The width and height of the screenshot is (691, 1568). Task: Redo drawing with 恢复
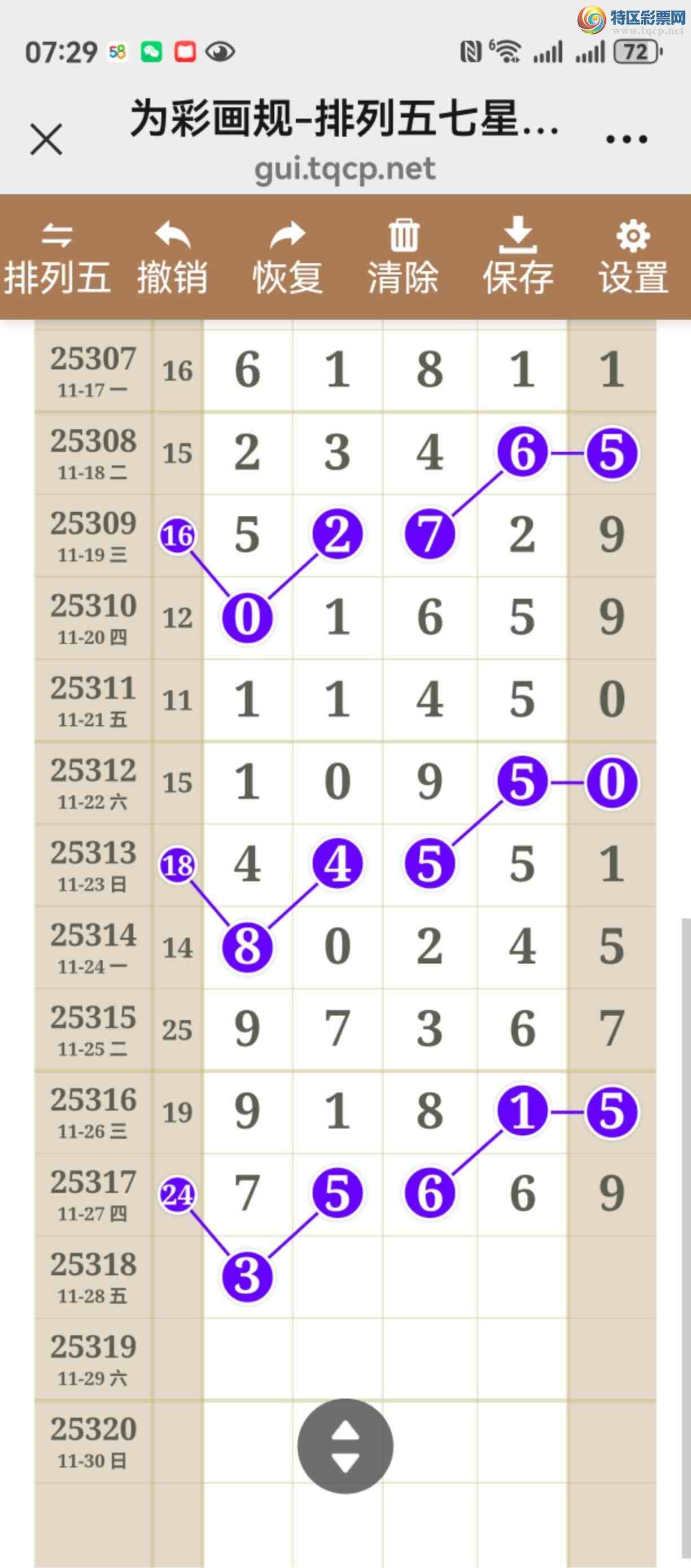(288, 258)
